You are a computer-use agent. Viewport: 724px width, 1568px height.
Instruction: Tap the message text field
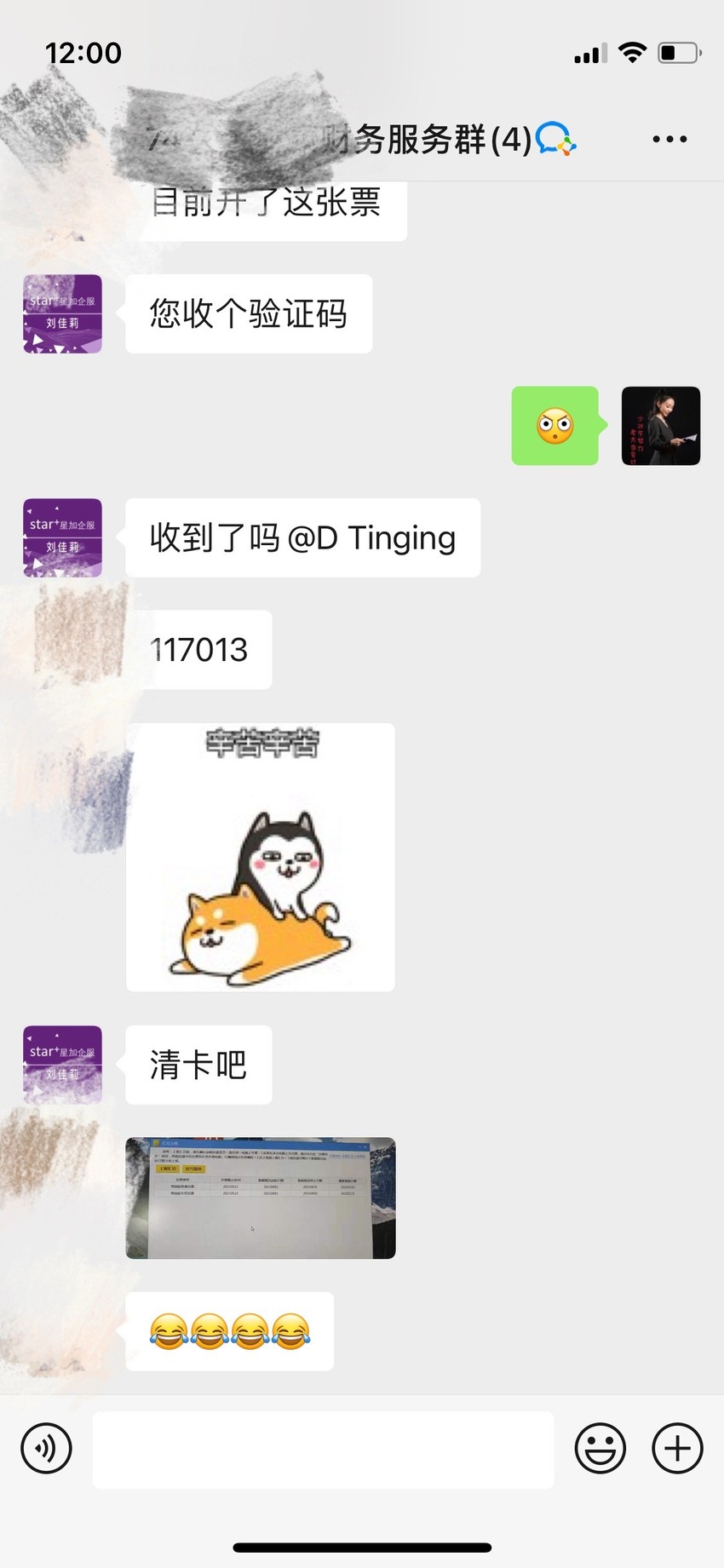coord(323,1450)
